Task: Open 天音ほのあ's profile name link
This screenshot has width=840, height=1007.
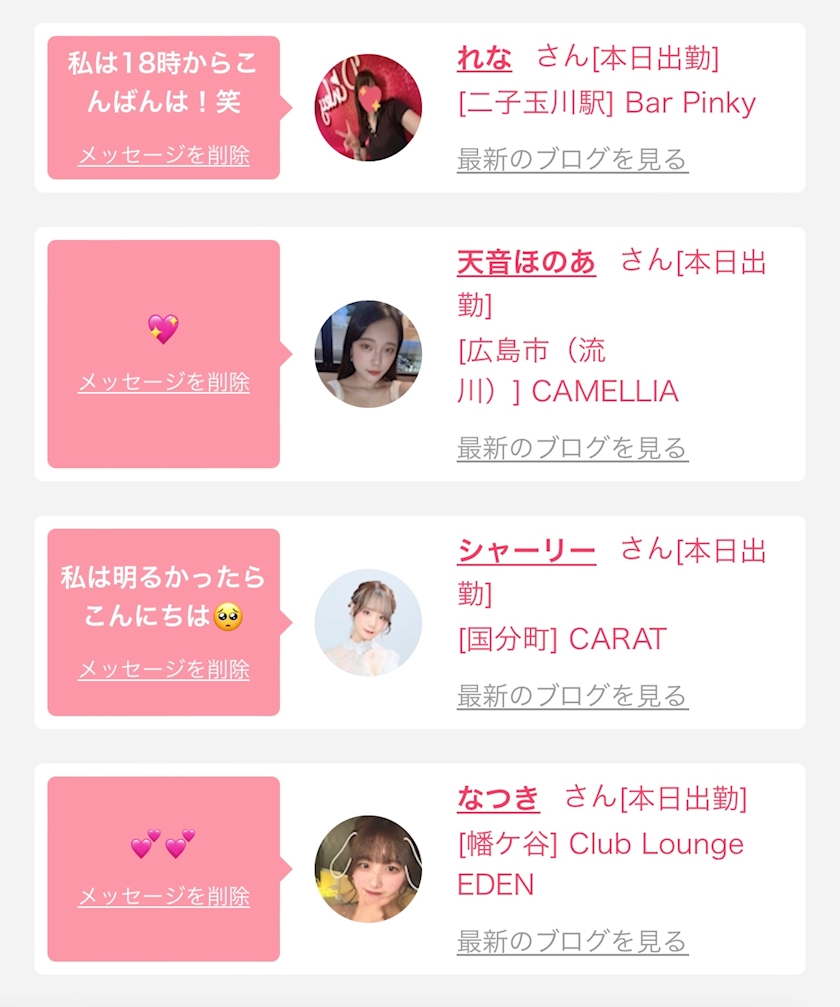Action: (x=527, y=263)
